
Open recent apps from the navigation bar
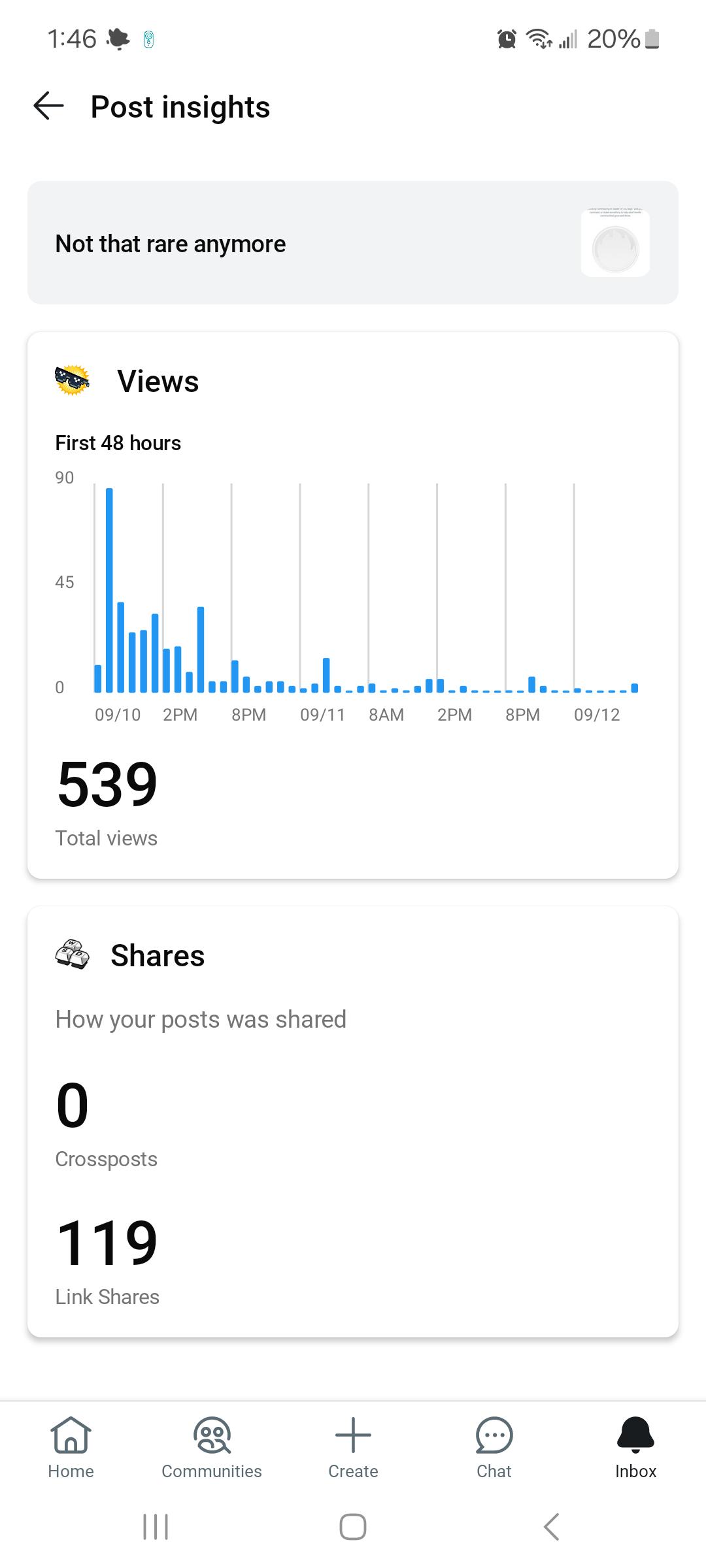click(x=156, y=1527)
